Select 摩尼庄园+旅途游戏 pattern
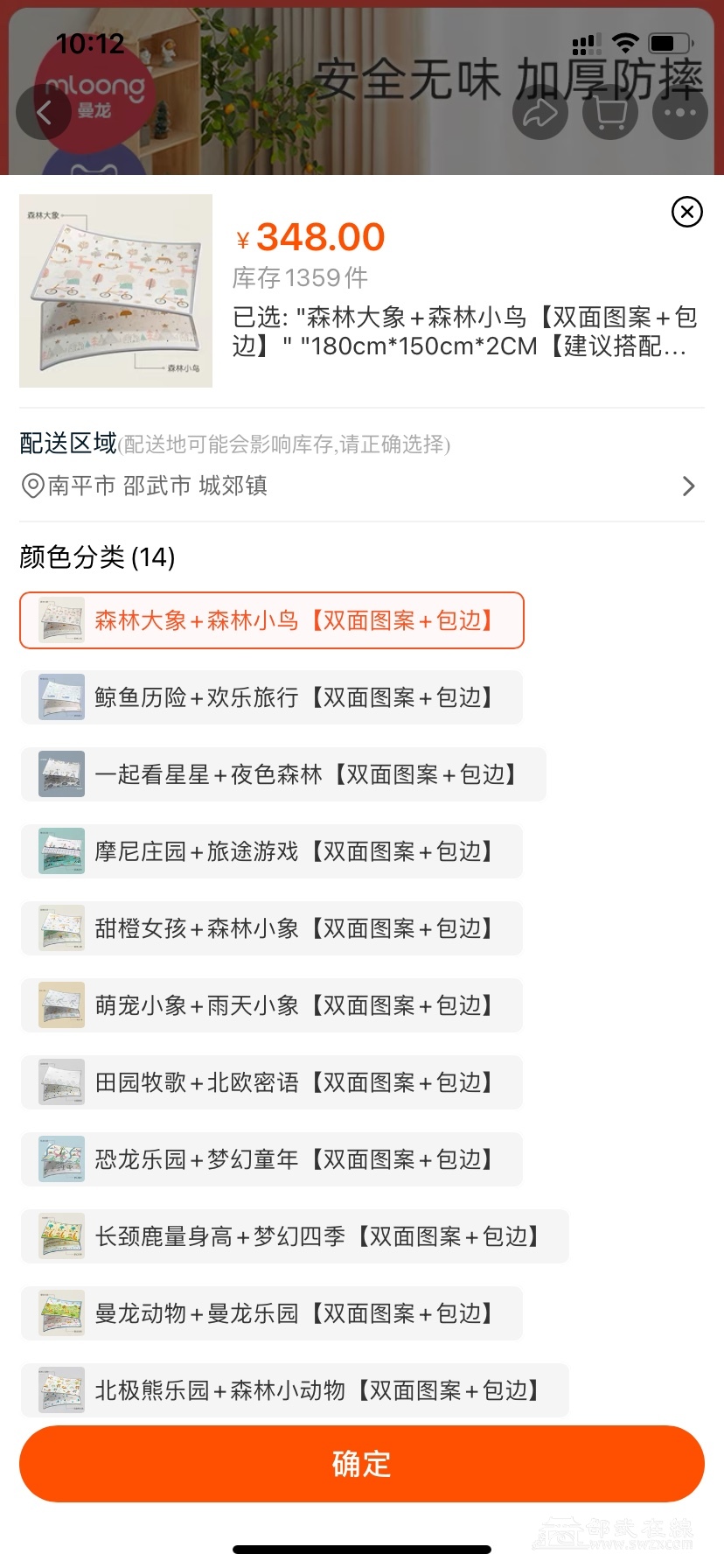 coord(272,851)
